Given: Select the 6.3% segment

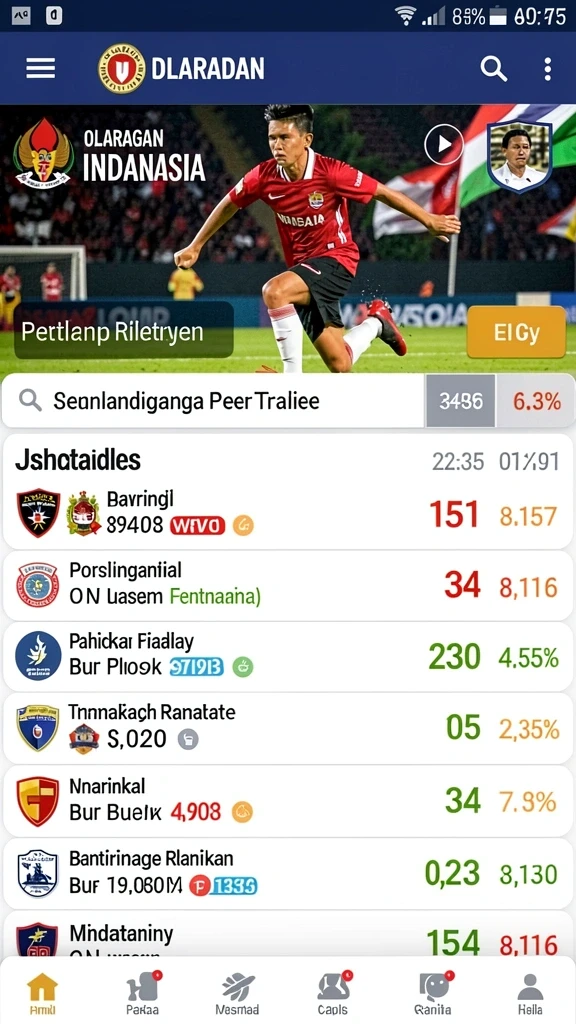Looking at the screenshot, I should (536, 401).
